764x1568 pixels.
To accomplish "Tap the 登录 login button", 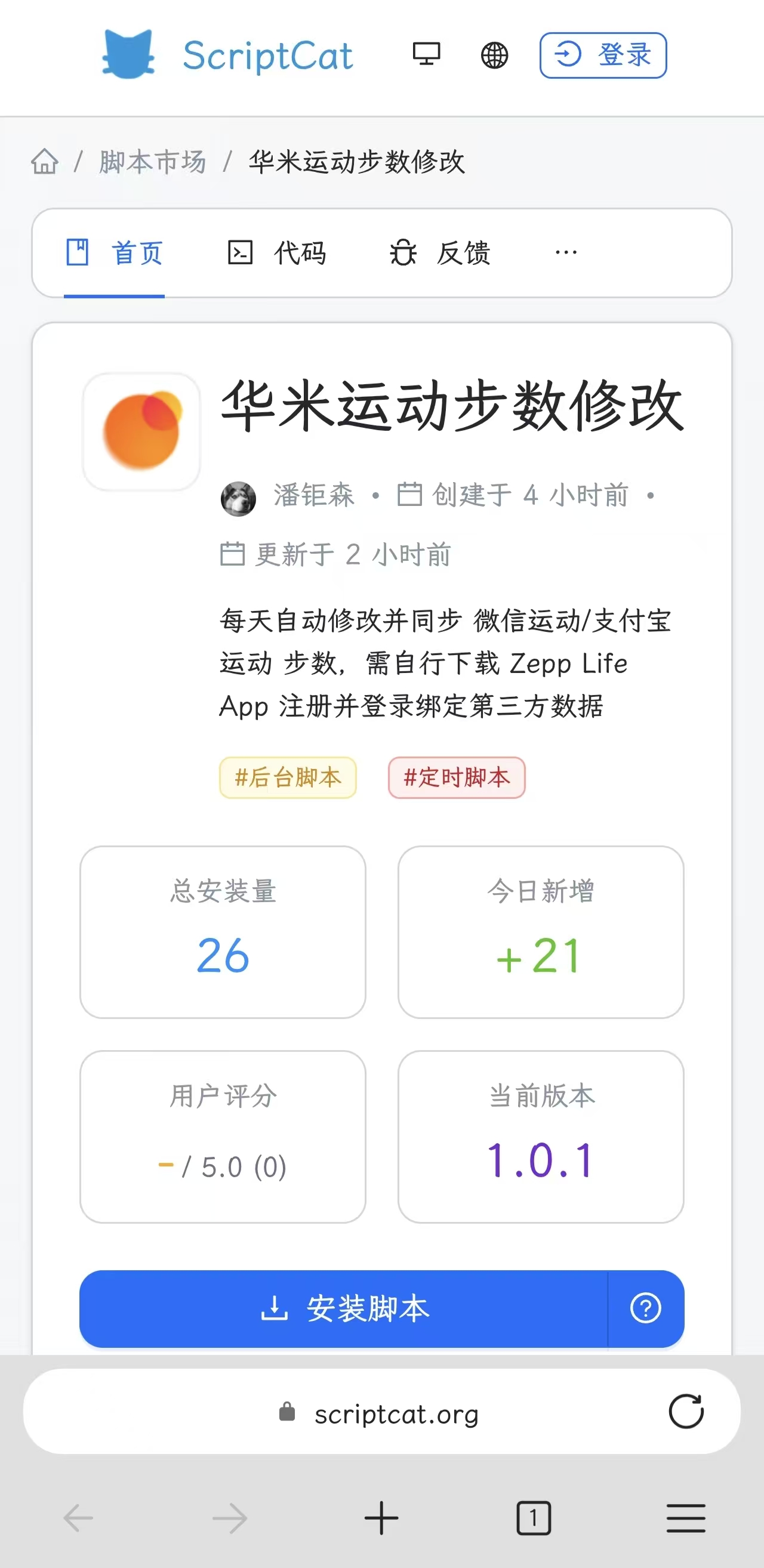I will point(603,55).
